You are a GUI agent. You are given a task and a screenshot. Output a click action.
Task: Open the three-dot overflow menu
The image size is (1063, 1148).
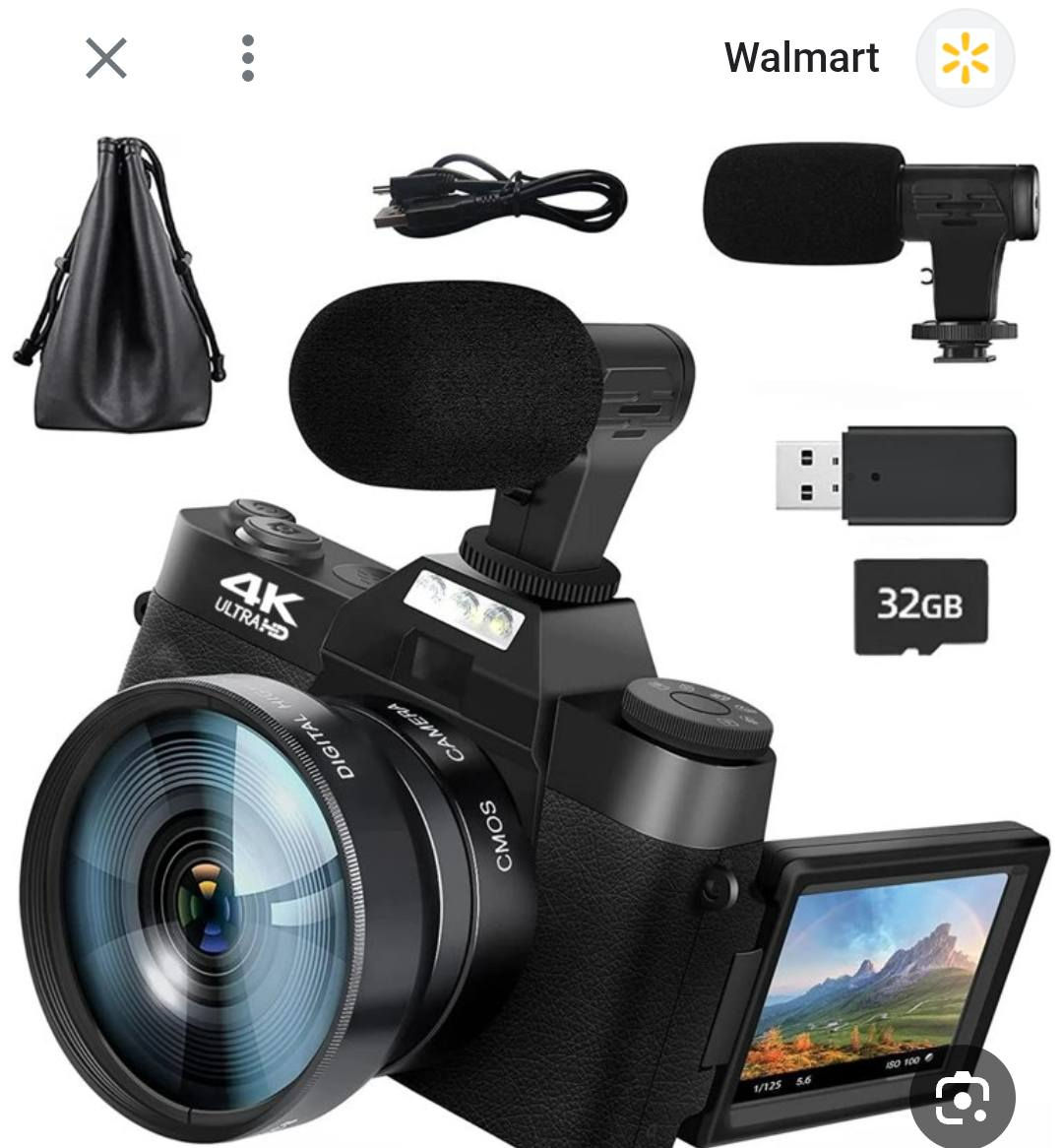tap(248, 58)
